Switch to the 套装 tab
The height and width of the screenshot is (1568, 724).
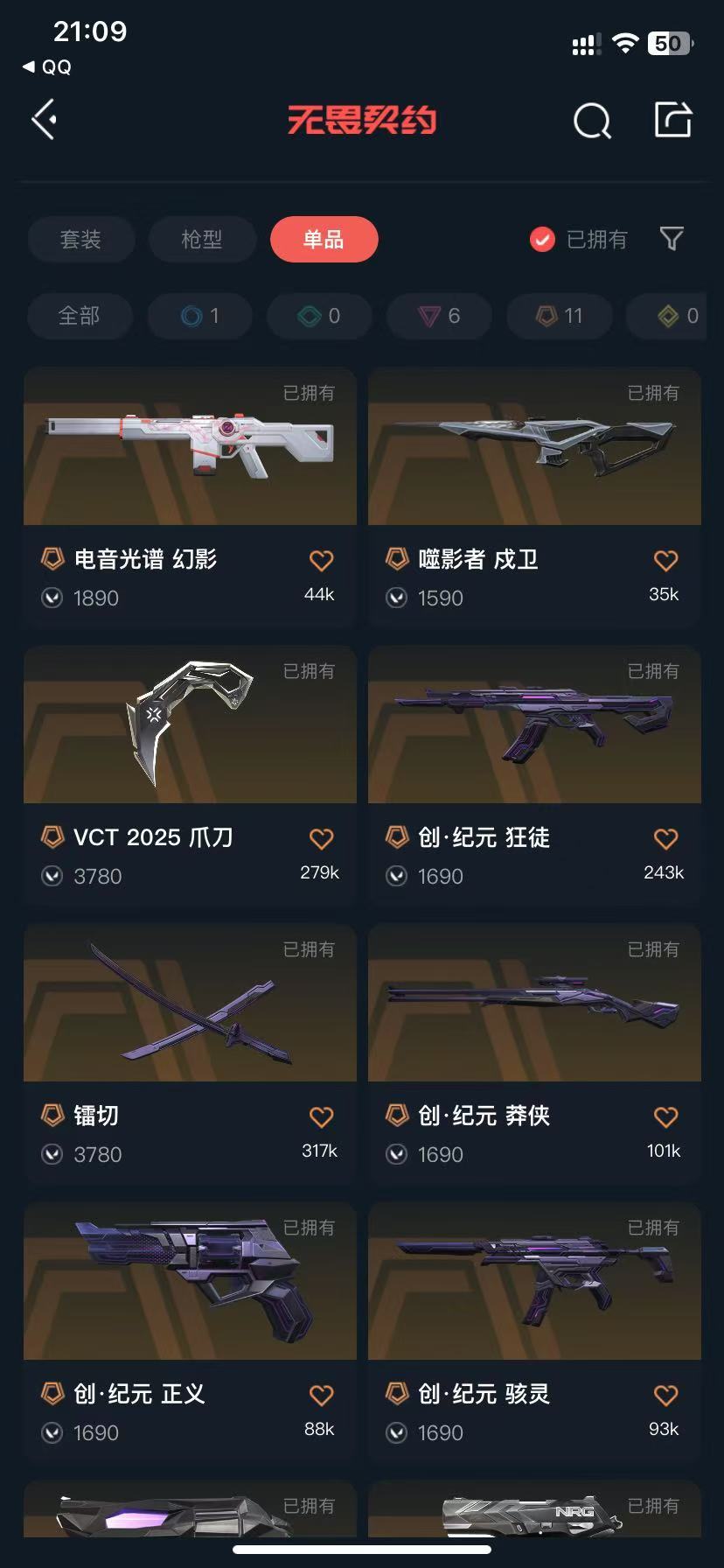(80, 239)
